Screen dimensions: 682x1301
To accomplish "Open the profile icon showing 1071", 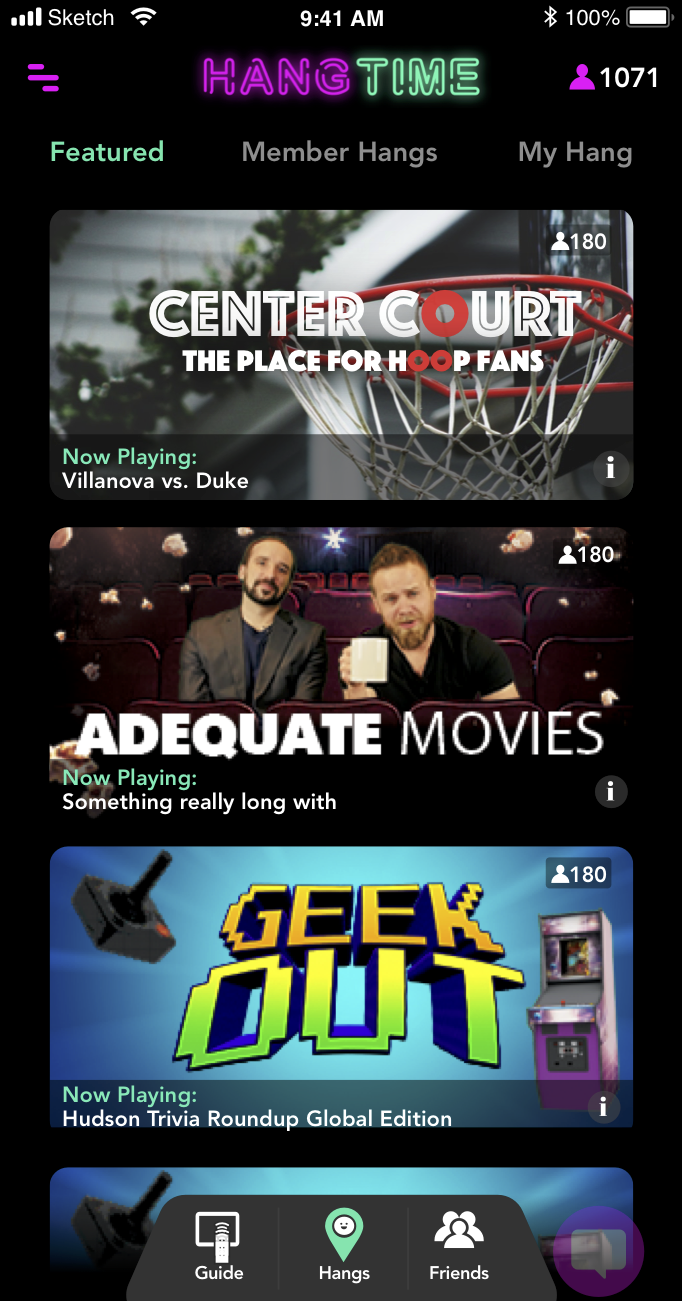I will click(614, 77).
